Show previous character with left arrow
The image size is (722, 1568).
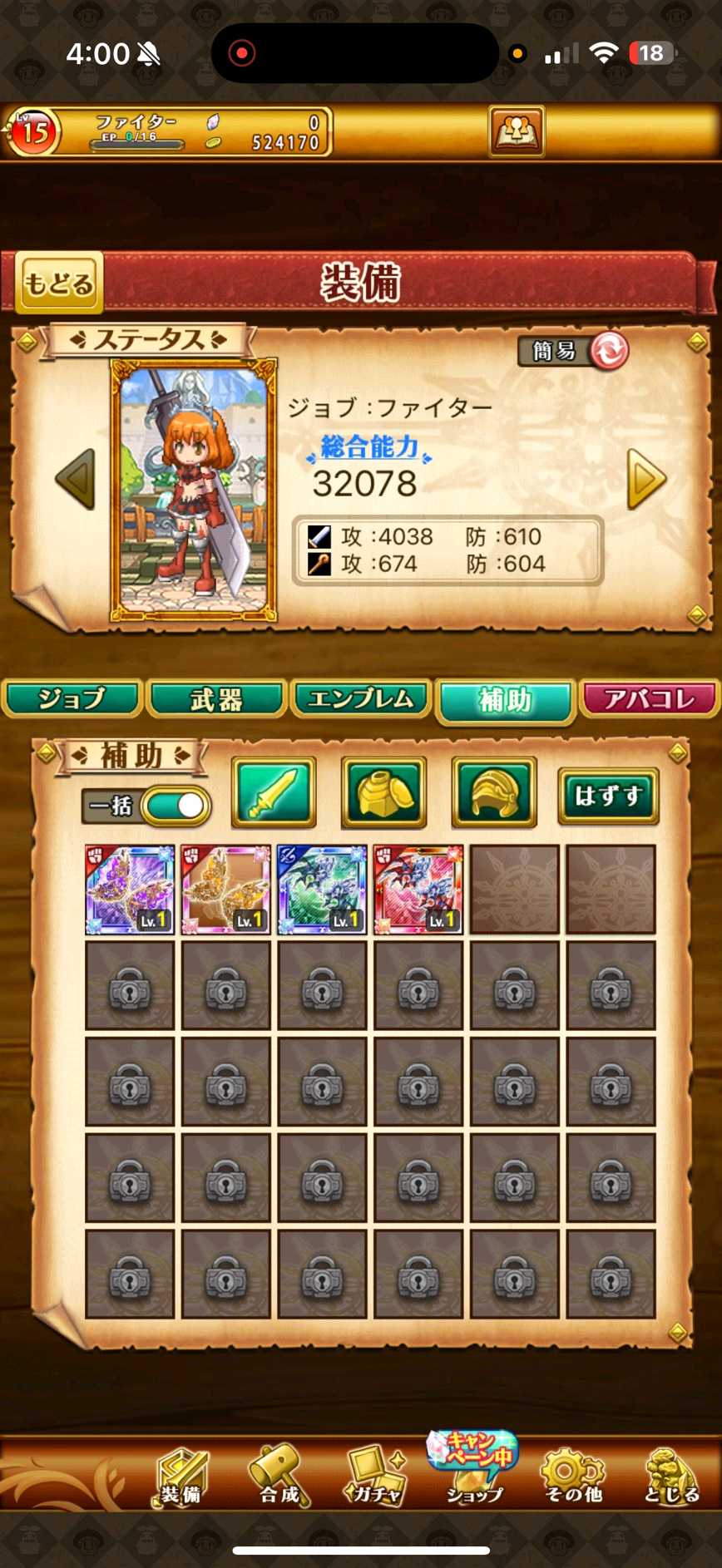[x=76, y=479]
